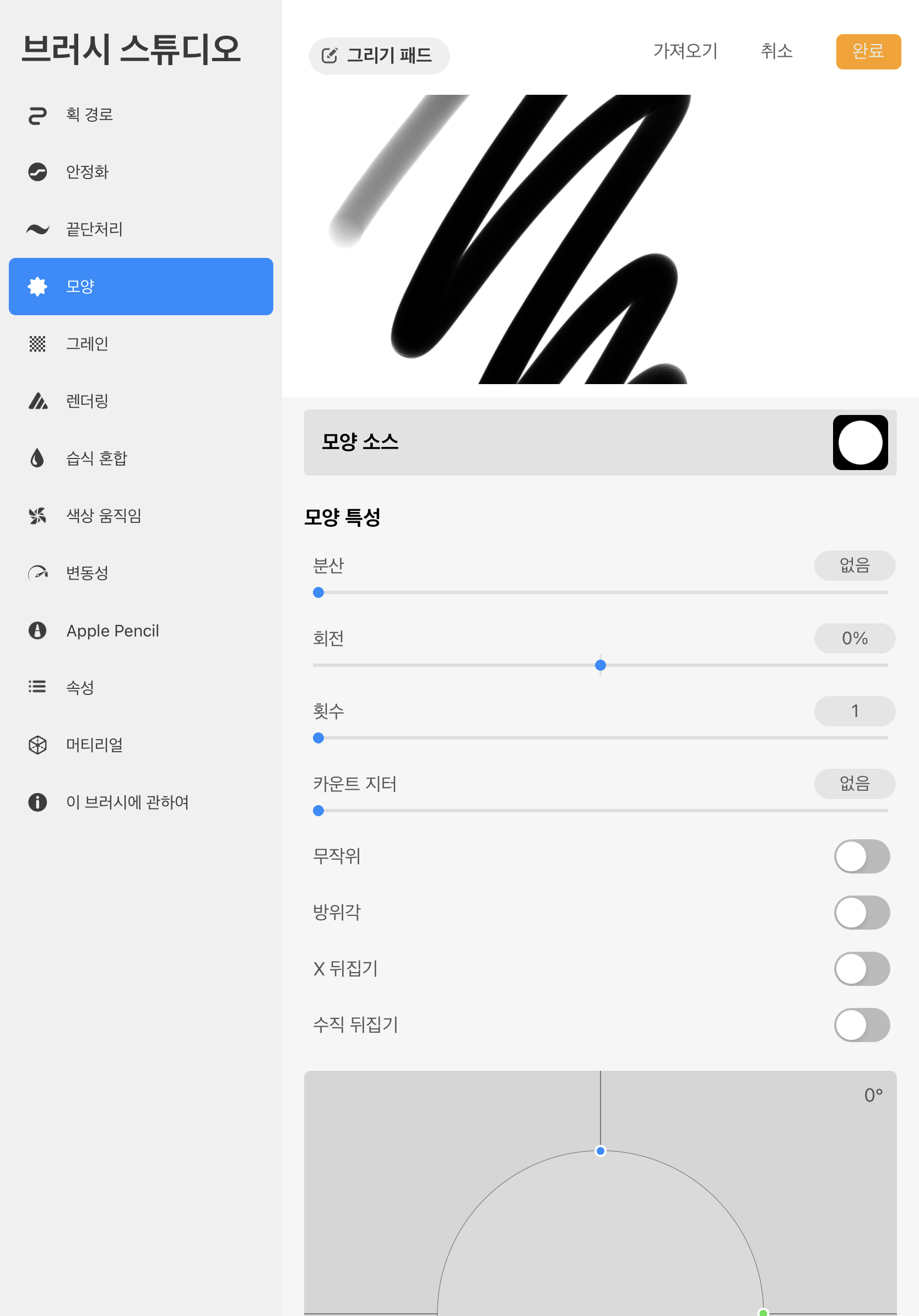The image size is (919, 1316).
Task: Enable the 무작위 (Randomized) toggle
Action: tap(862, 856)
